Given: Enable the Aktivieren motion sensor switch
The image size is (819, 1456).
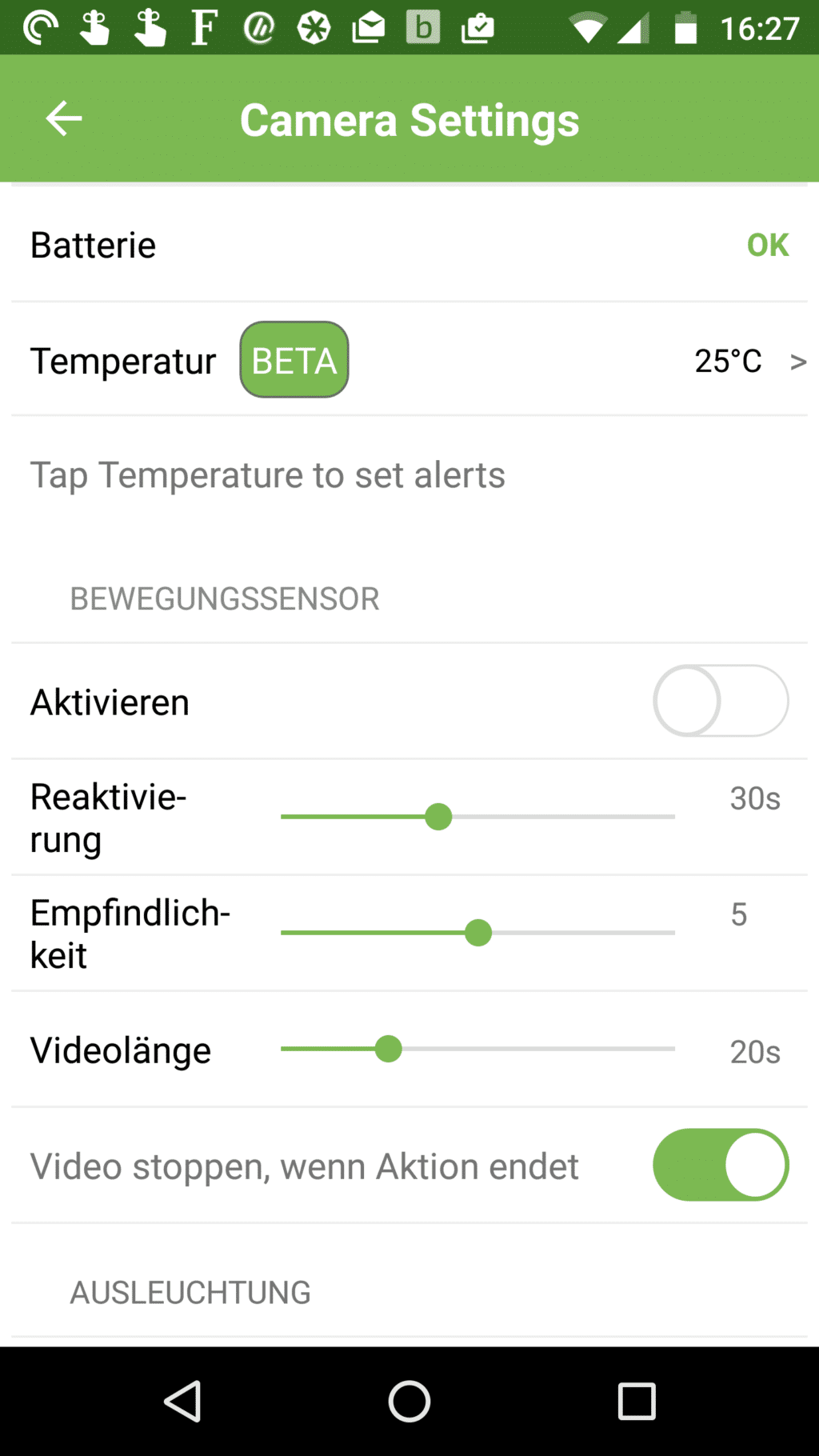Looking at the screenshot, I should [x=721, y=701].
